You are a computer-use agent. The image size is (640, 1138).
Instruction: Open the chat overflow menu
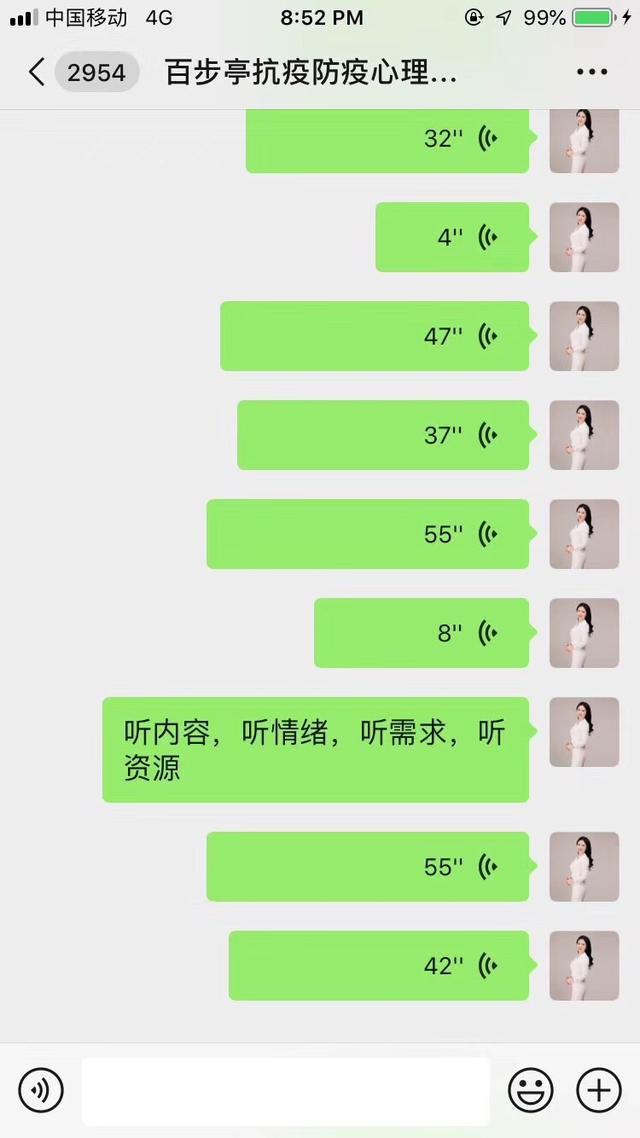(x=591, y=73)
